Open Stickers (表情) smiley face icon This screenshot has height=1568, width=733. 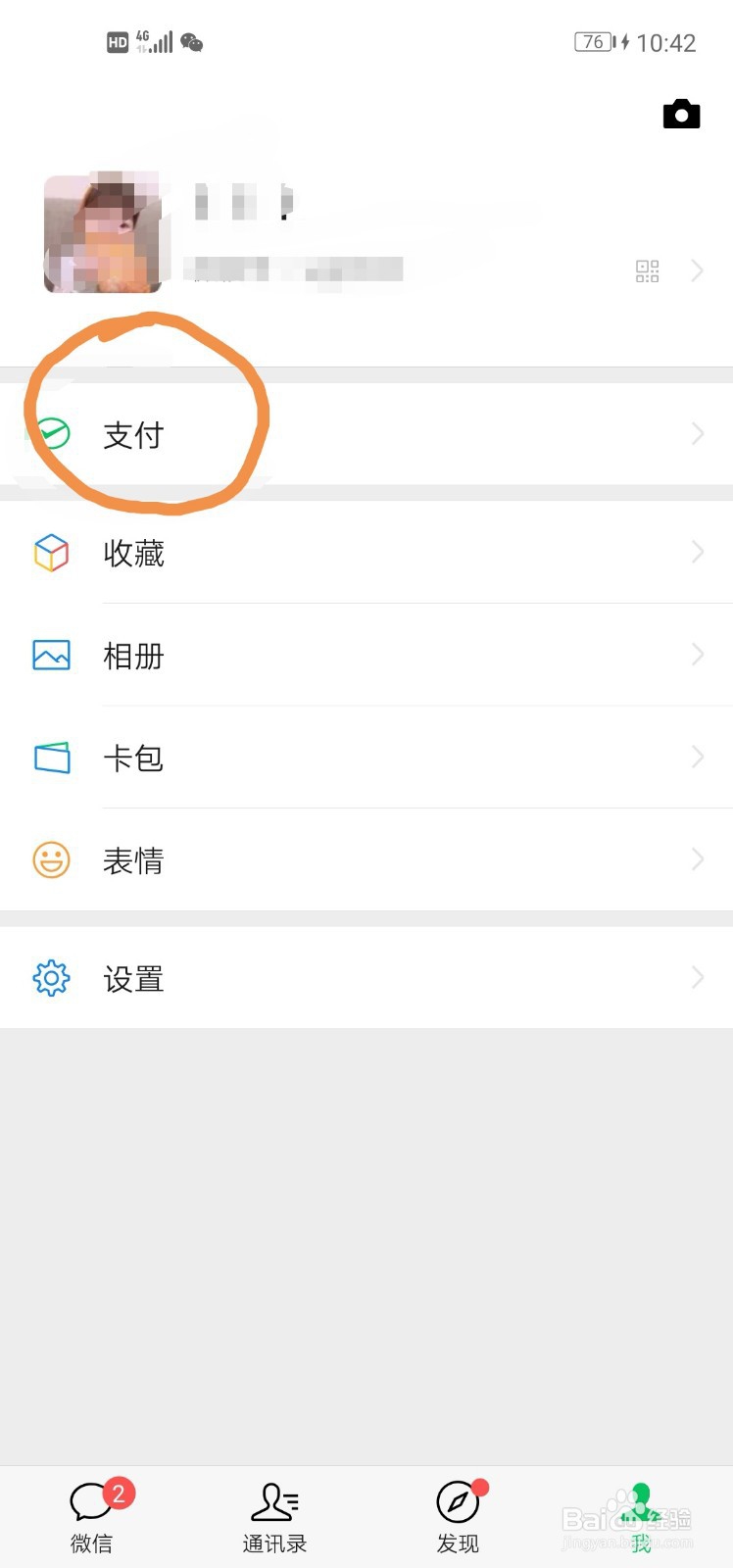(x=133, y=860)
